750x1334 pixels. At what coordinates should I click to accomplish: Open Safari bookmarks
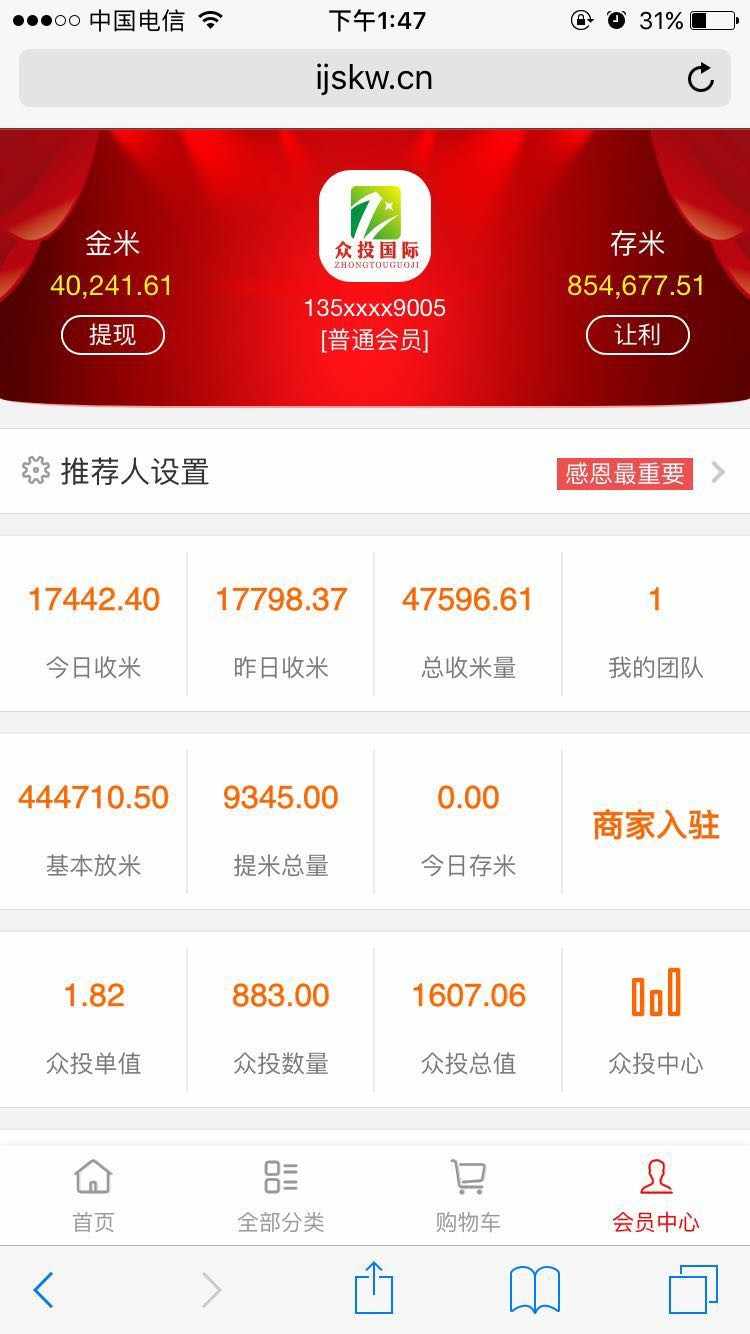[x=535, y=1290]
